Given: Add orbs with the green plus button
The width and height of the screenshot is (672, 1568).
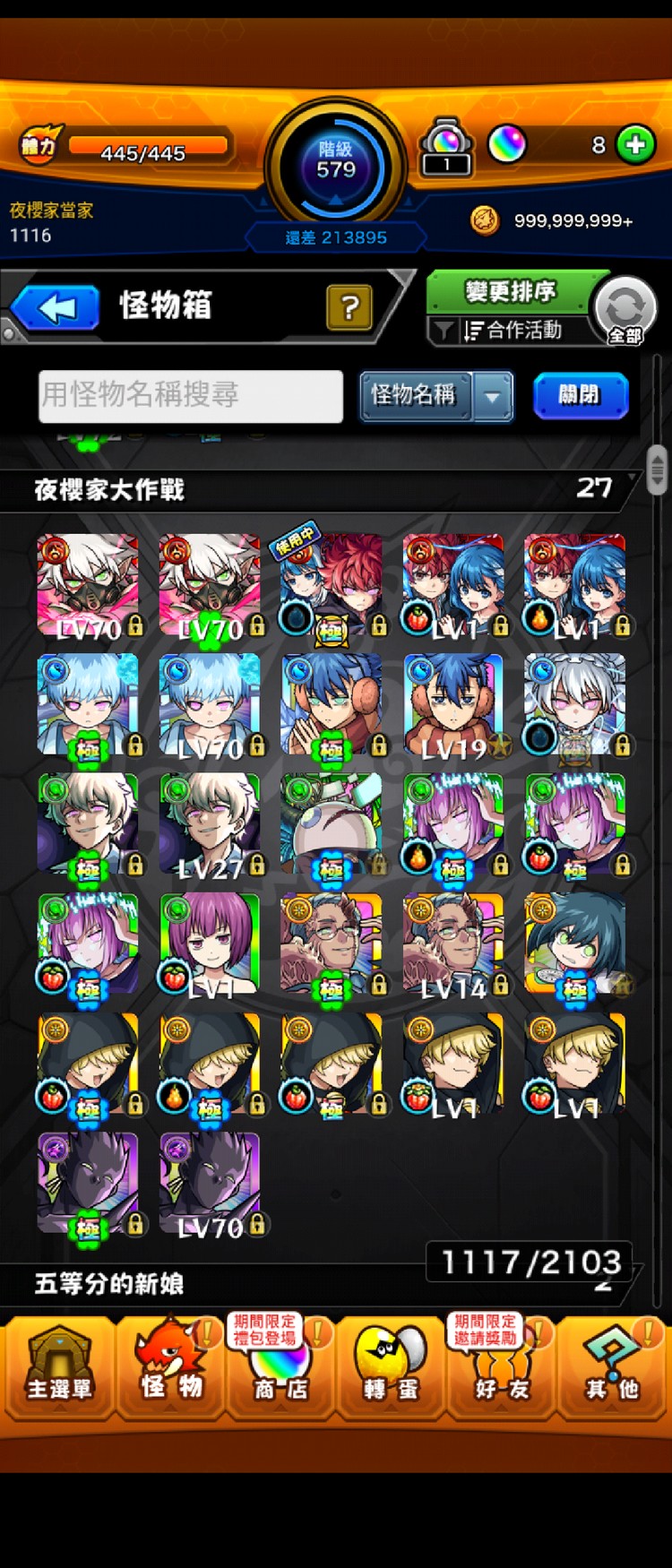Looking at the screenshot, I should (x=635, y=145).
